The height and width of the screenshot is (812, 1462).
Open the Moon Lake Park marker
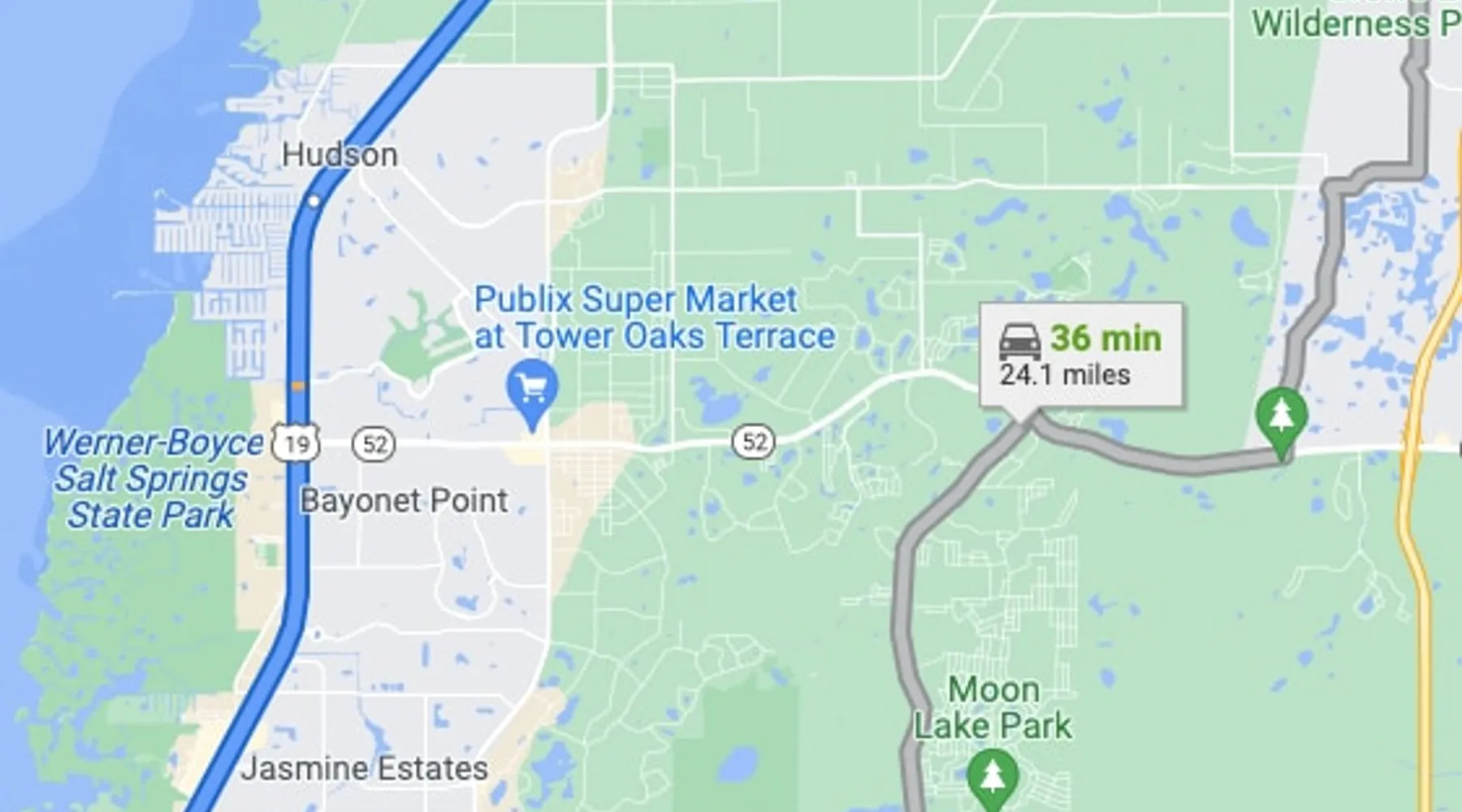click(x=992, y=775)
